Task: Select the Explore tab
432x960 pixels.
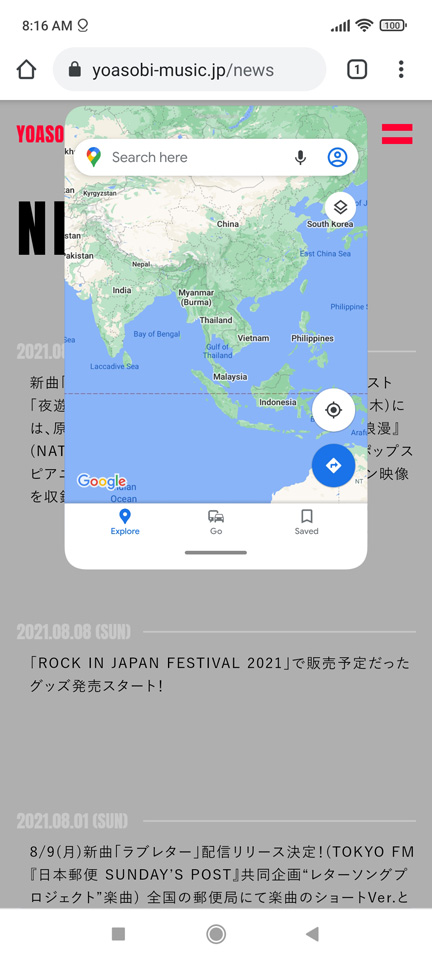Action: click(125, 522)
